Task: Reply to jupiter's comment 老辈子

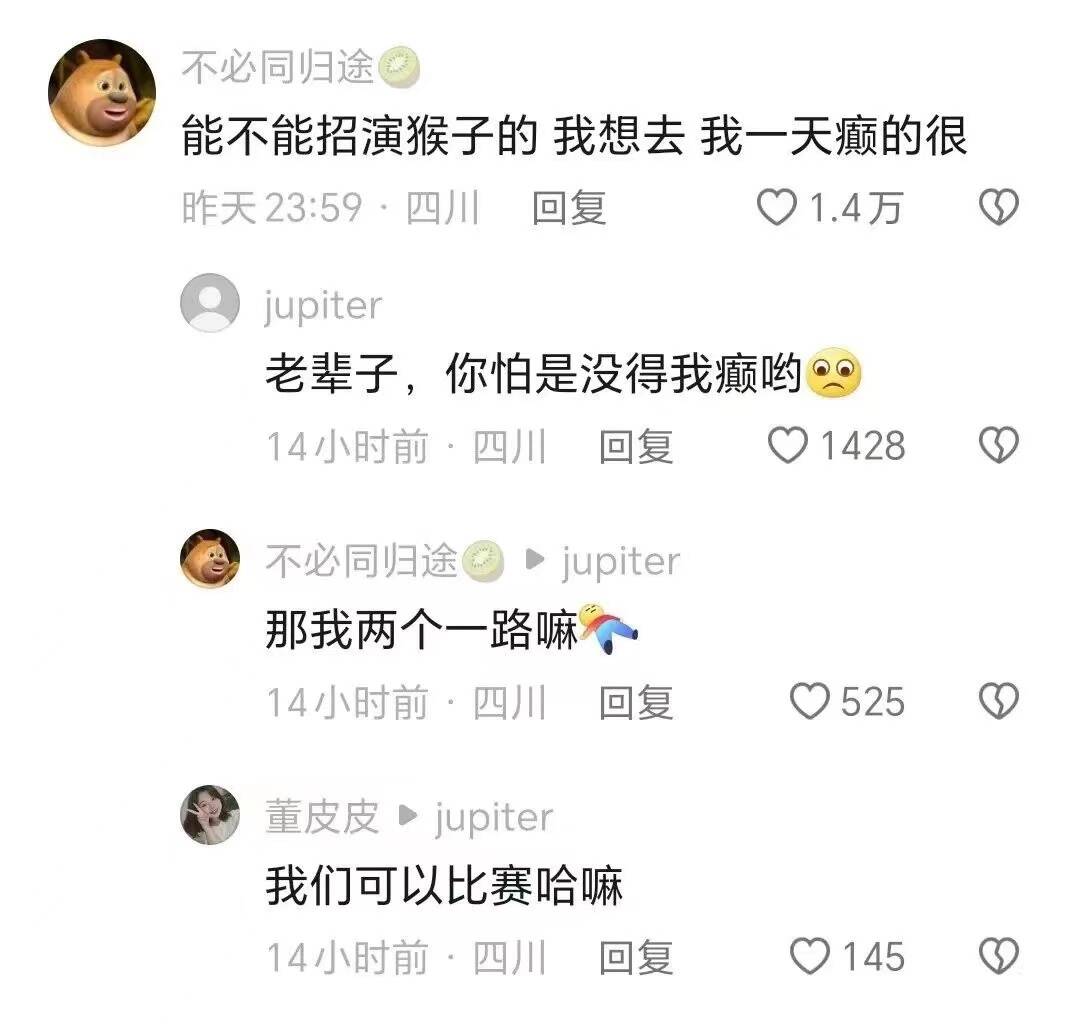Action: 636,446
